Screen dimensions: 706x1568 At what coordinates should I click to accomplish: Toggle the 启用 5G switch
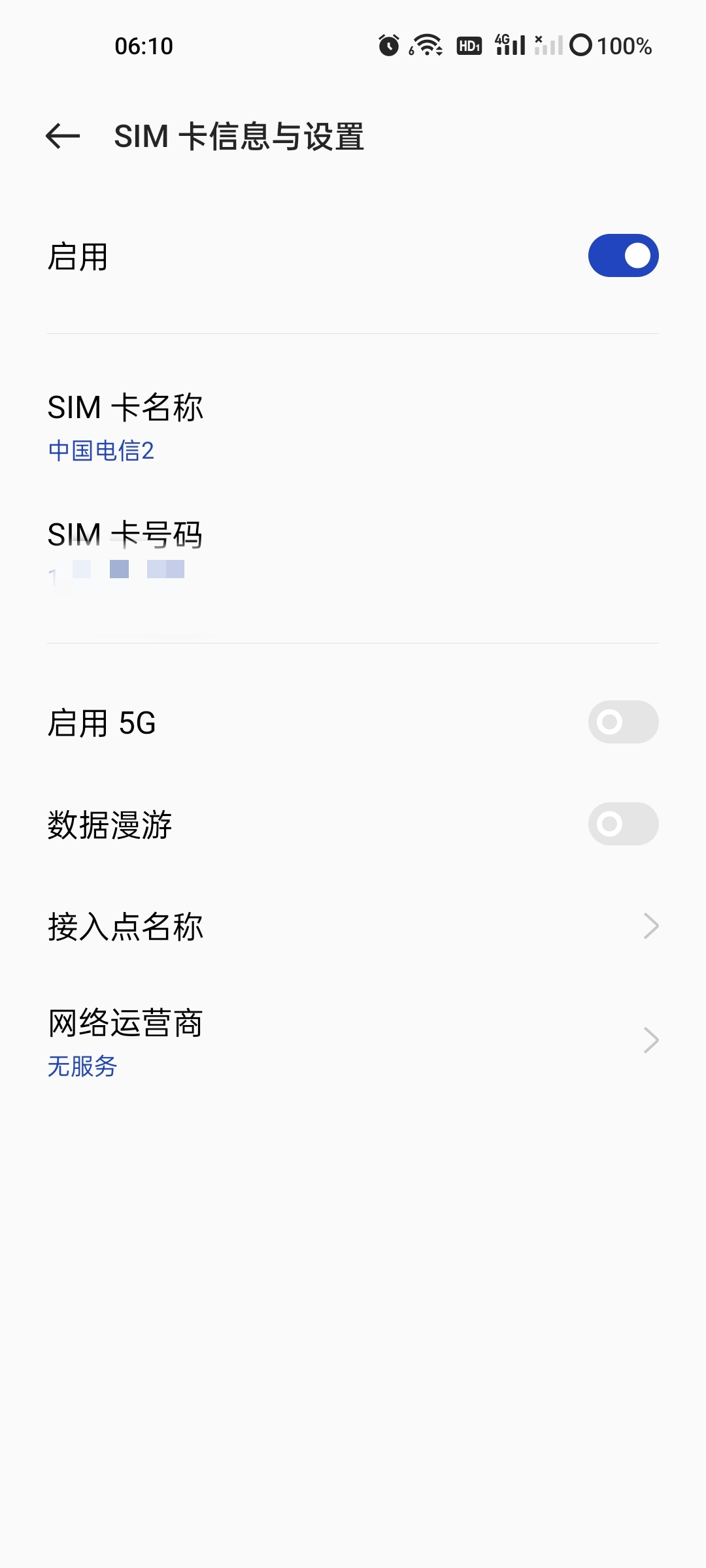622,722
